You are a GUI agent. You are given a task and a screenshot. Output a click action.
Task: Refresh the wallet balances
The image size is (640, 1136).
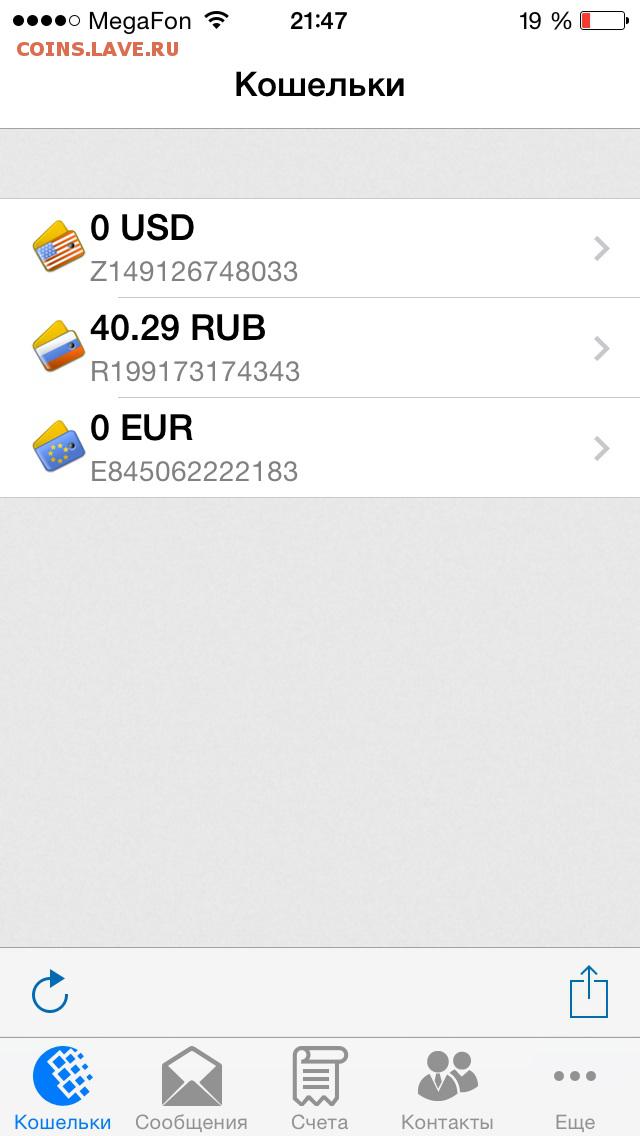[x=50, y=992]
